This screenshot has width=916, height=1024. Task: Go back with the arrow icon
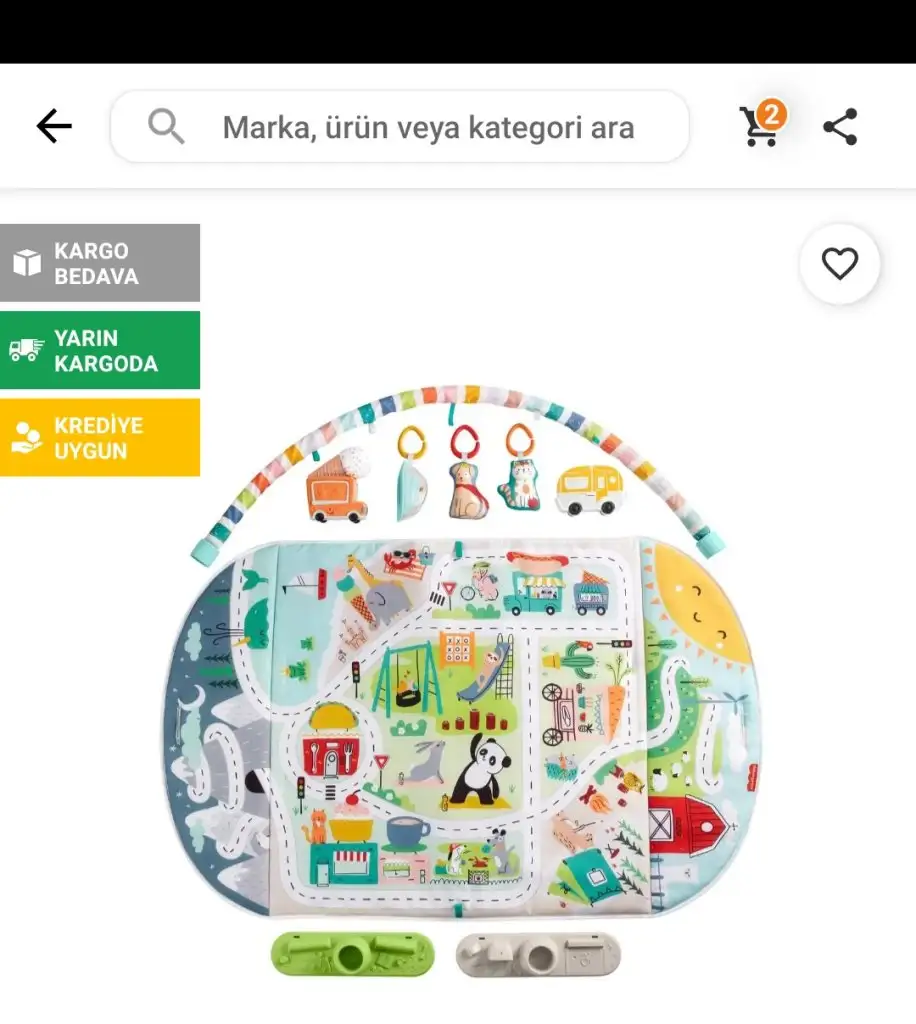(x=54, y=127)
